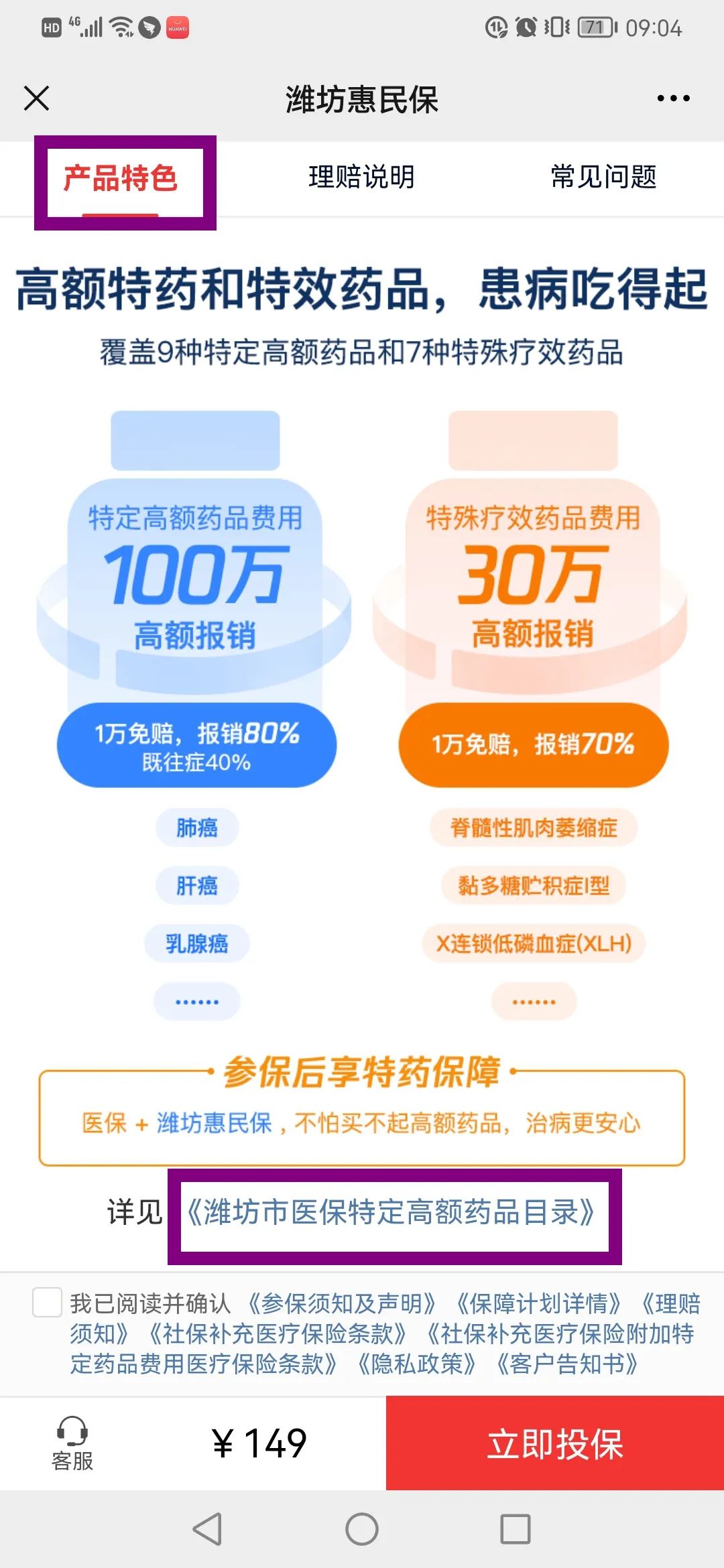Tap 立即投保 to buy insurance

pos(554,1444)
